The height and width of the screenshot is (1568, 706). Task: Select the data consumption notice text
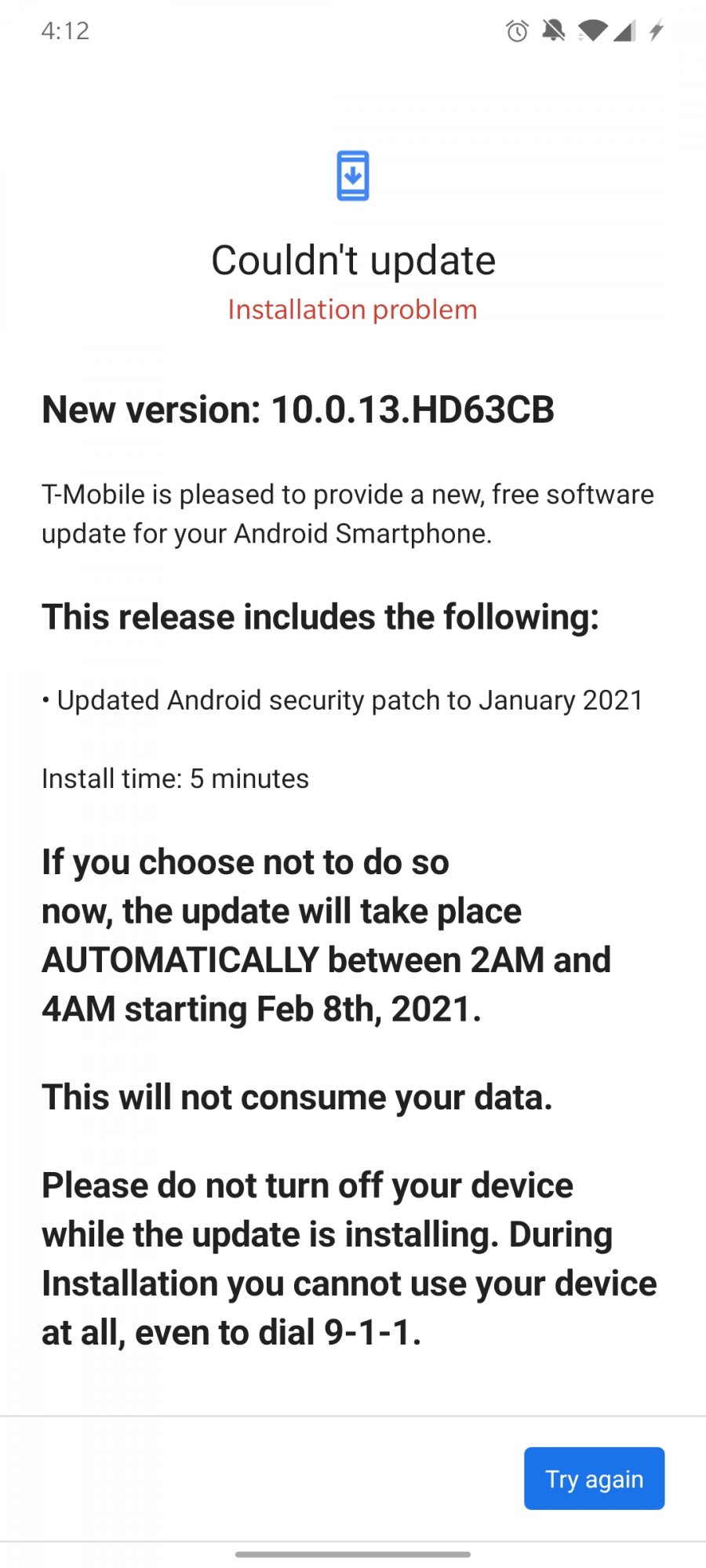click(x=297, y=1097)
